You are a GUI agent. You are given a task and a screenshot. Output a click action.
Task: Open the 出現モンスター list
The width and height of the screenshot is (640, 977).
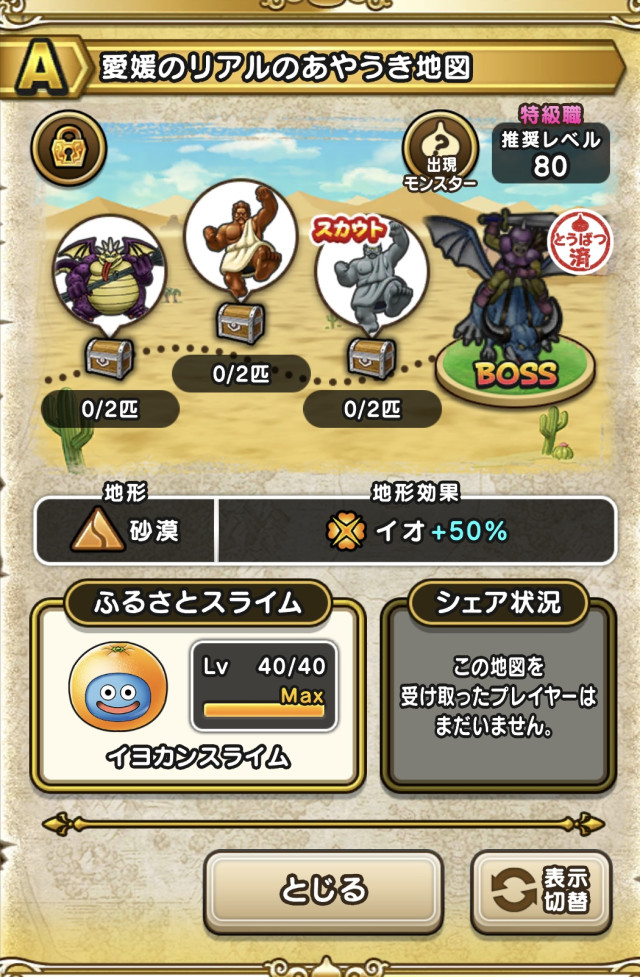point(440,151)
